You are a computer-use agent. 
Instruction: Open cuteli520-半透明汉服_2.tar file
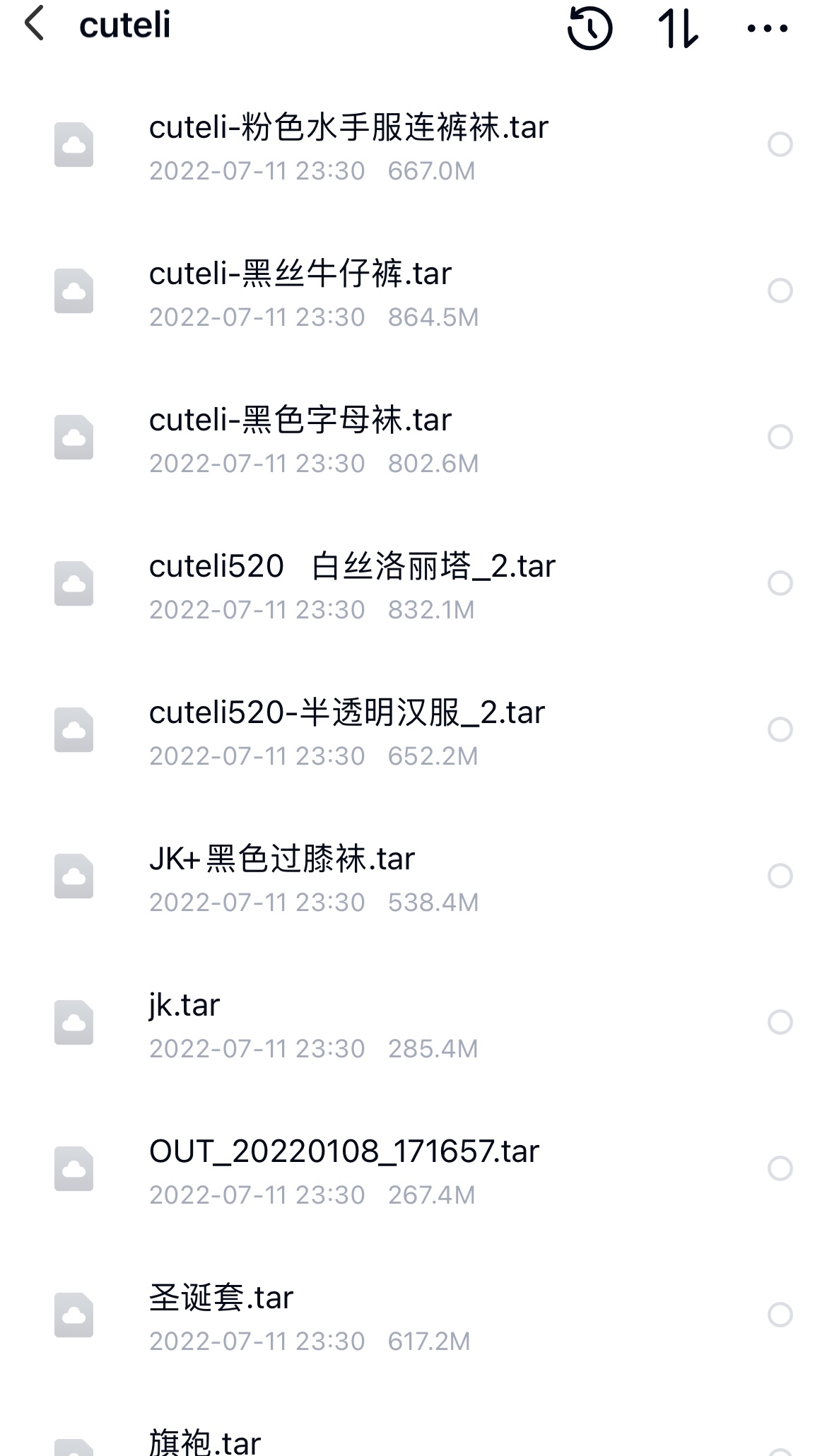coord(346,714)
